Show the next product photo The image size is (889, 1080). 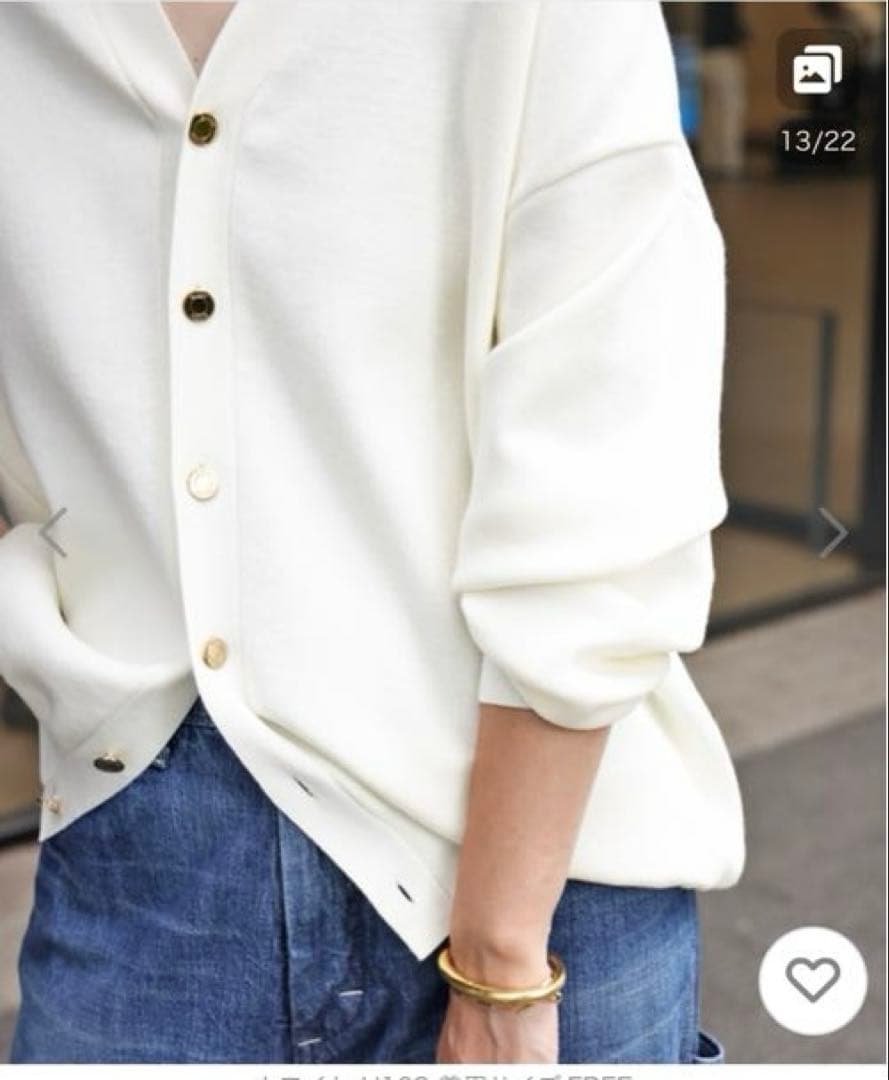[833, 532]
